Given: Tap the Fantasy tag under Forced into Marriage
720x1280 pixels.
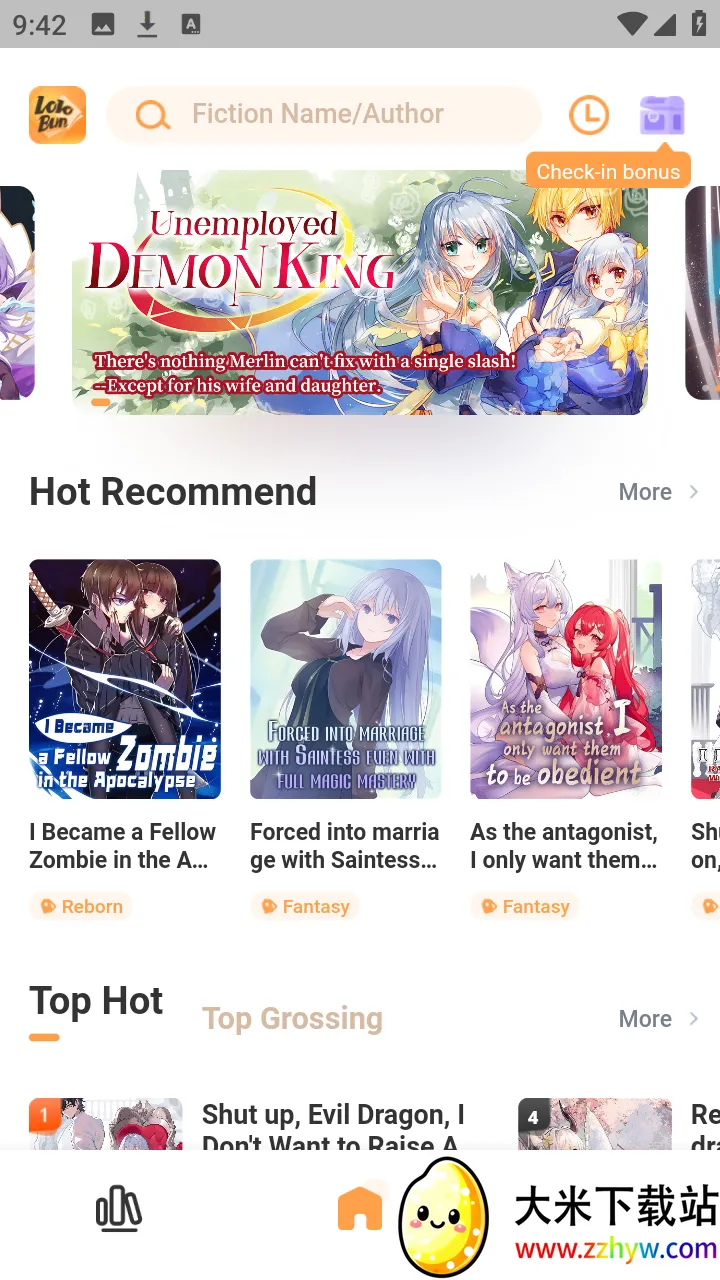Looking at the screenshot, I should pyautogui.click(x=304, y=906).
